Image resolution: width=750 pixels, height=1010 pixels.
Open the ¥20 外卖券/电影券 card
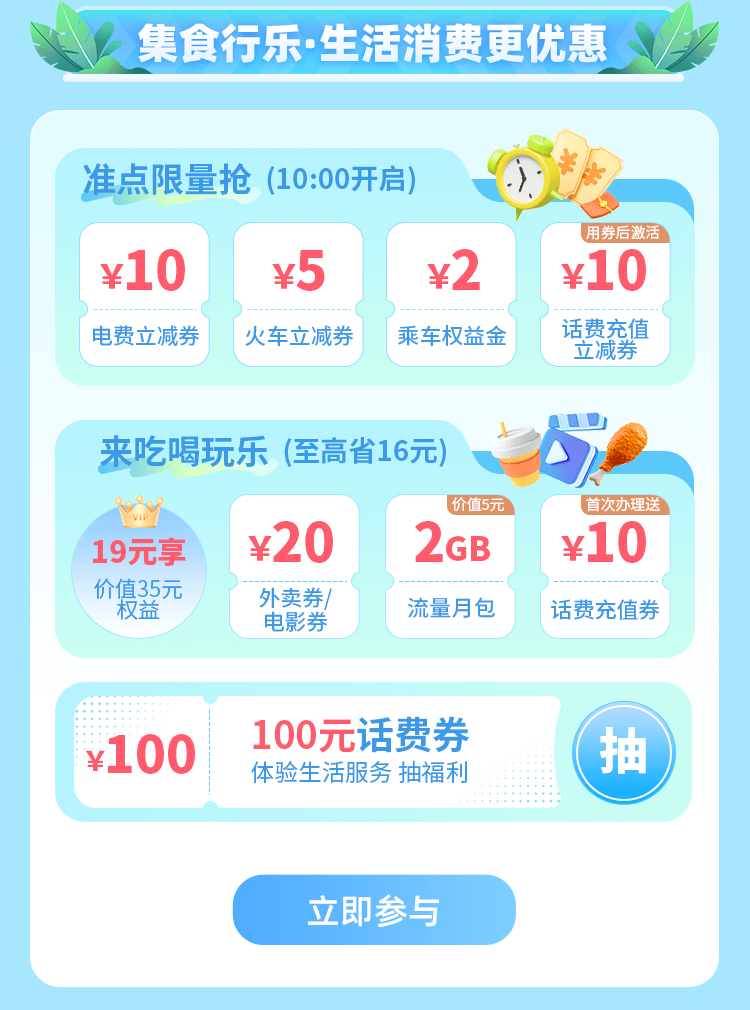click(x=295, y=566)
